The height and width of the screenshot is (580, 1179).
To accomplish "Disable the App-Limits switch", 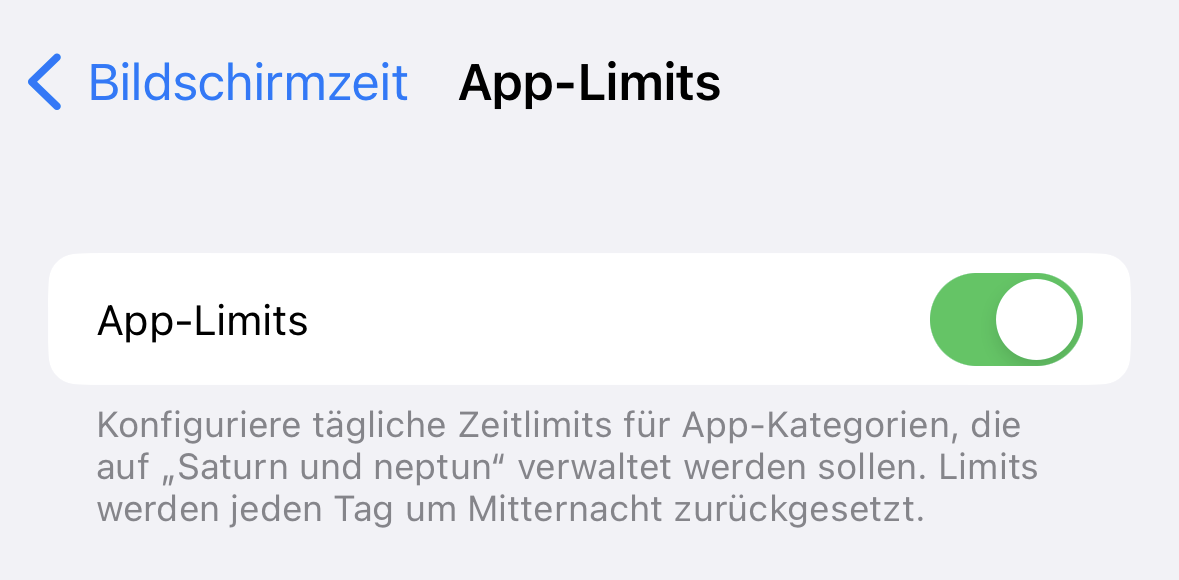I will click(x=1005, y=320).
